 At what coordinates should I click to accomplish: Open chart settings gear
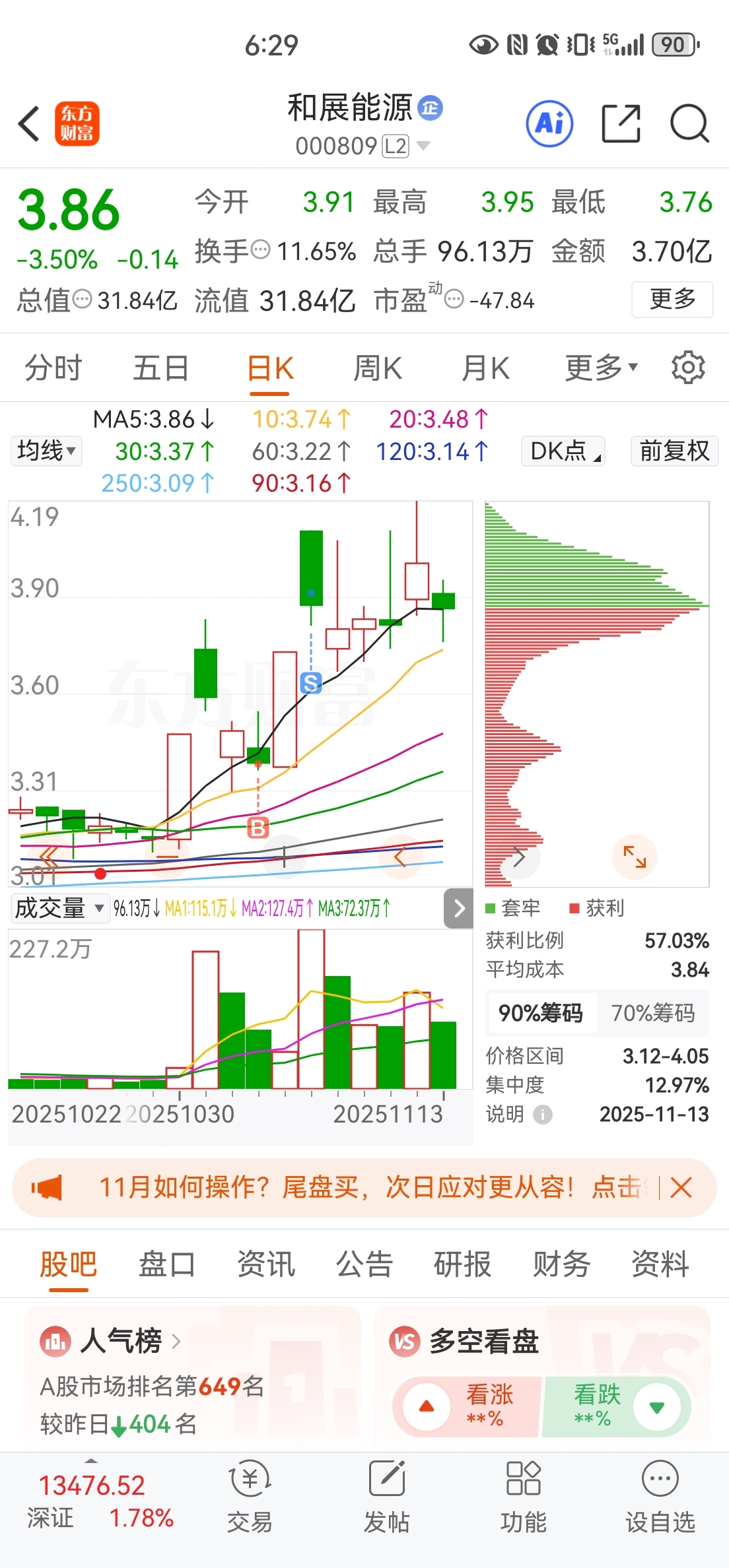[x=688, y=368]
